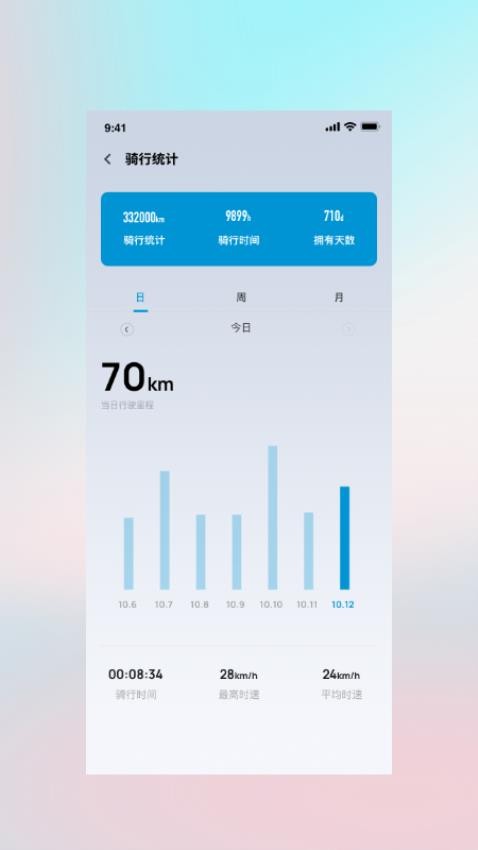Select the 10.10 bar in the chart
The image size is (478, 850).
tap(273, 518)
